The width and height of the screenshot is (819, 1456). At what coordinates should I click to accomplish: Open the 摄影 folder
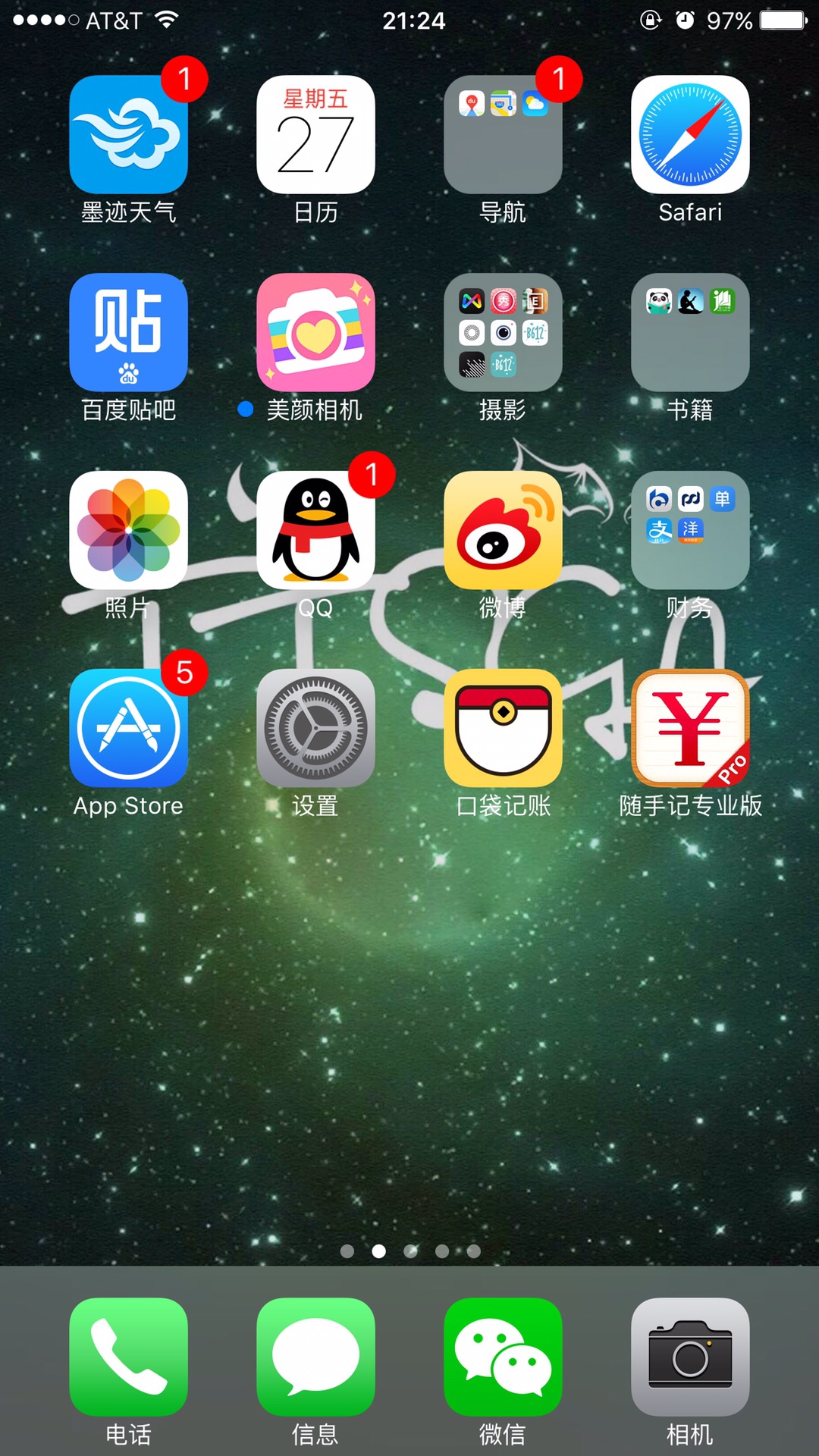point(503,332)
